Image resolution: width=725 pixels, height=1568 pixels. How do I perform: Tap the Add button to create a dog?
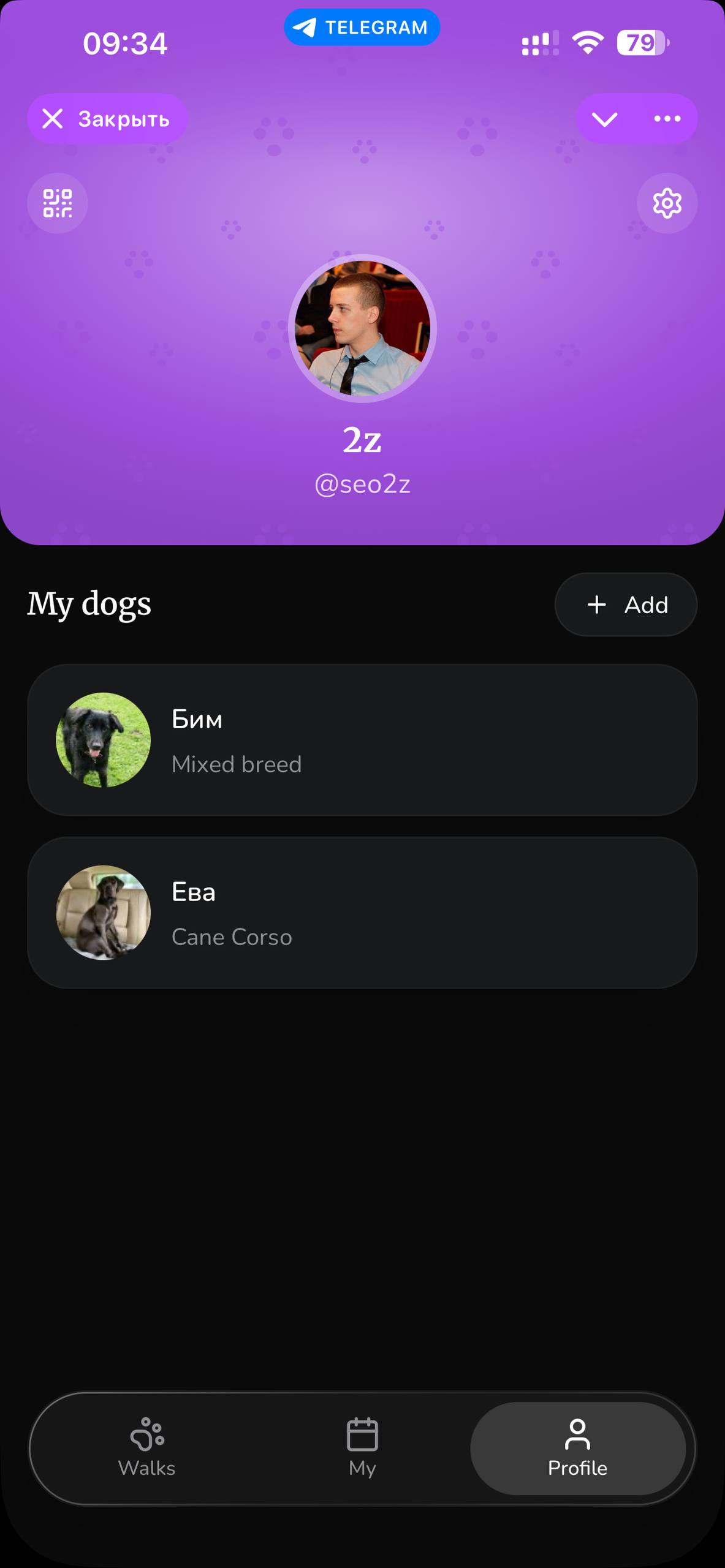pos(626,604)
